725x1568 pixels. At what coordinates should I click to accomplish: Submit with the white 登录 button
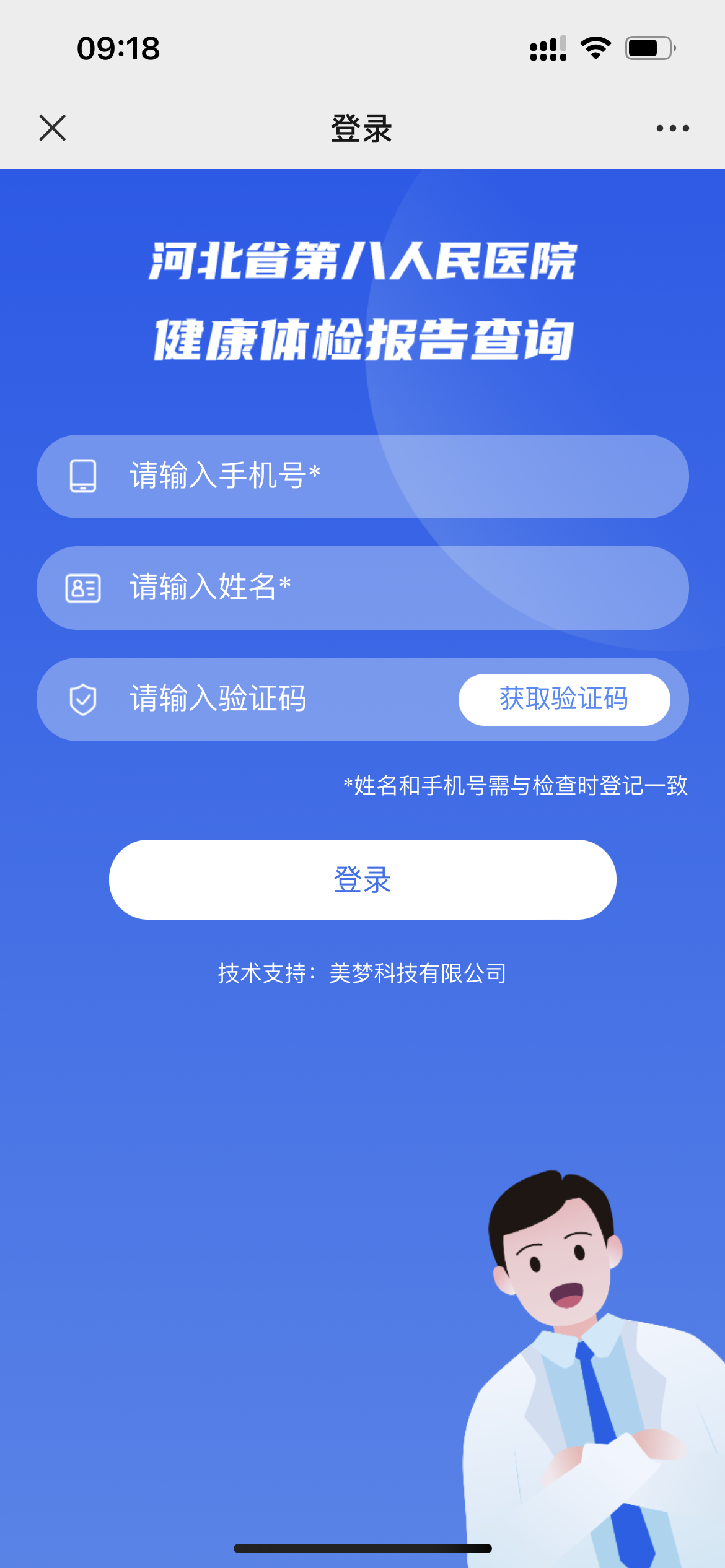click(362, 879)
